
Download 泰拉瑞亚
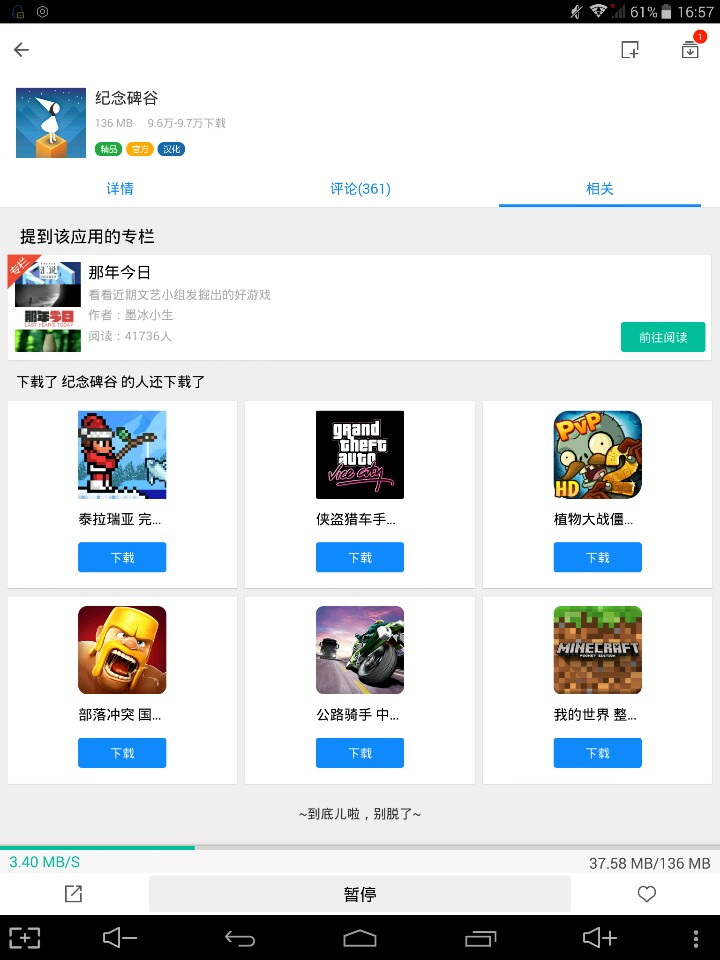122,557
